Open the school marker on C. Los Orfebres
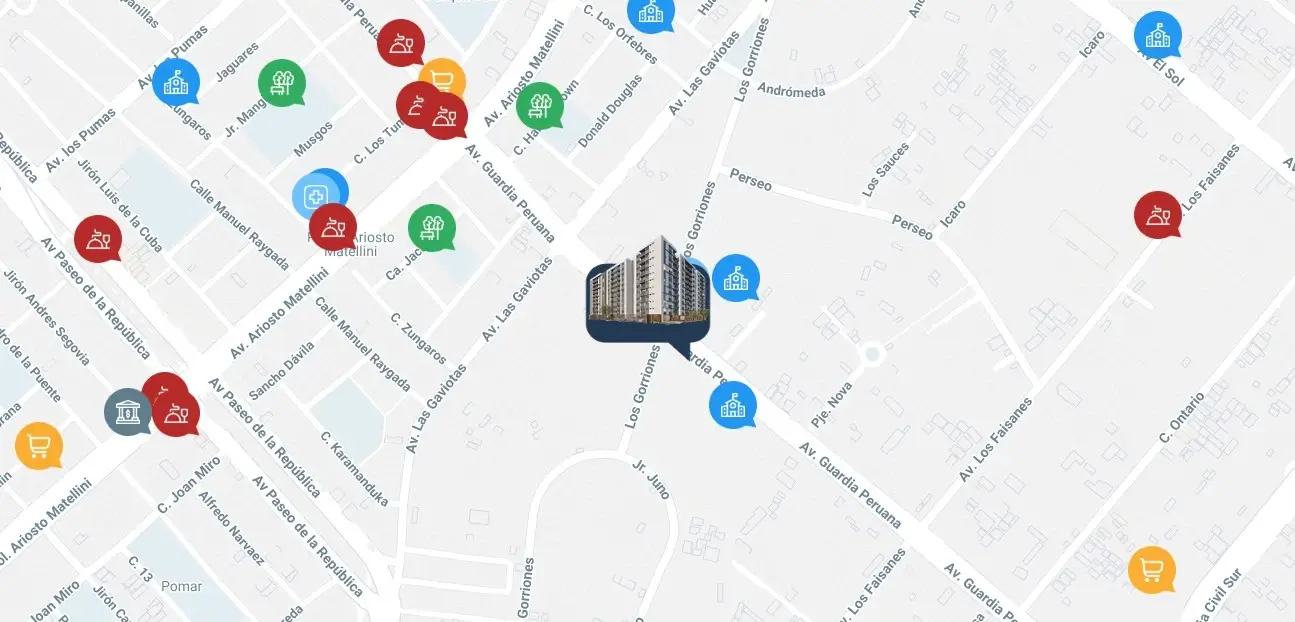Image resolution: width=1295 pixels, height=622 pixels. (650, 13)
